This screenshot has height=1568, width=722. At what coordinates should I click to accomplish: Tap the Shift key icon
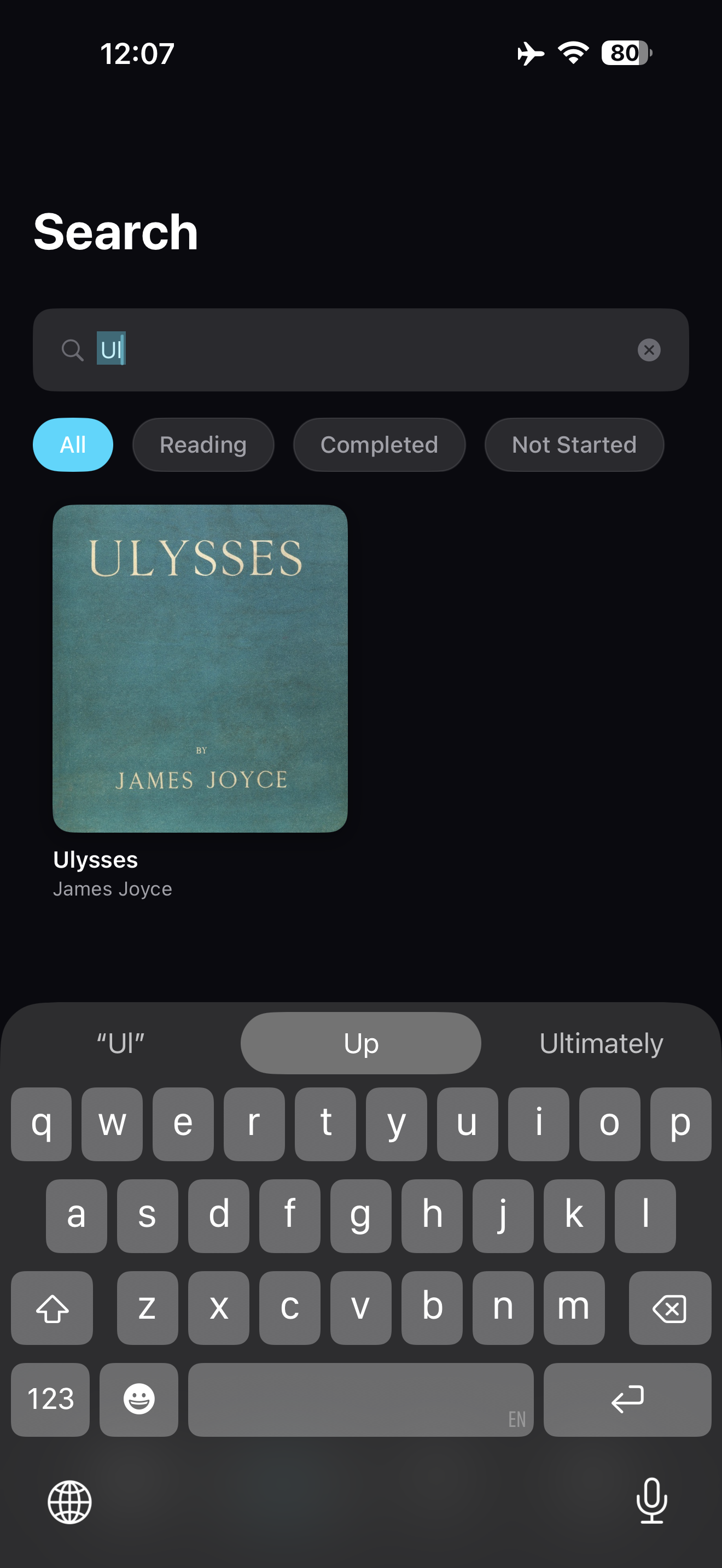pyautogui.click(x=52, y=1308)
